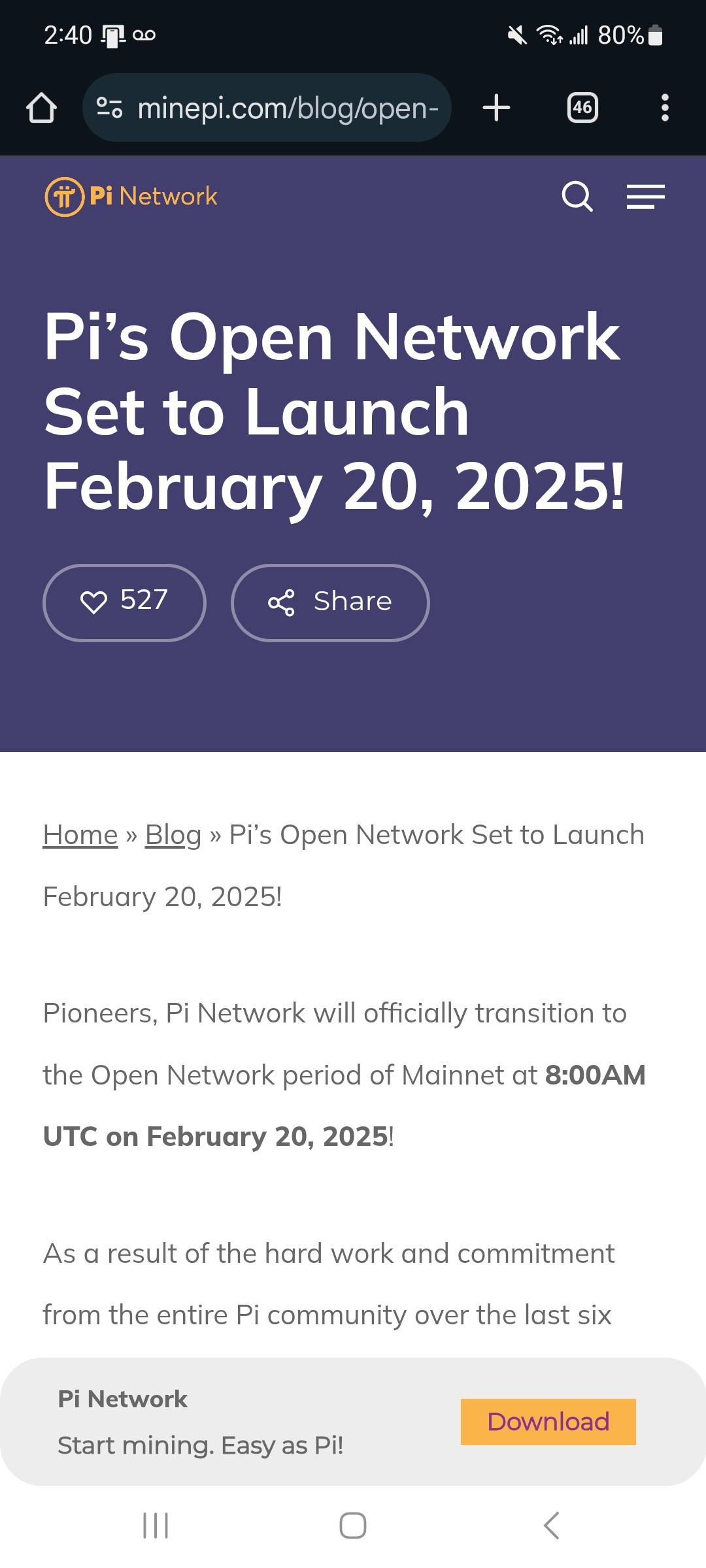Follow the Home breadcrumb link
This screenshot has width=706, height=1568.
(x=80, y=835)
